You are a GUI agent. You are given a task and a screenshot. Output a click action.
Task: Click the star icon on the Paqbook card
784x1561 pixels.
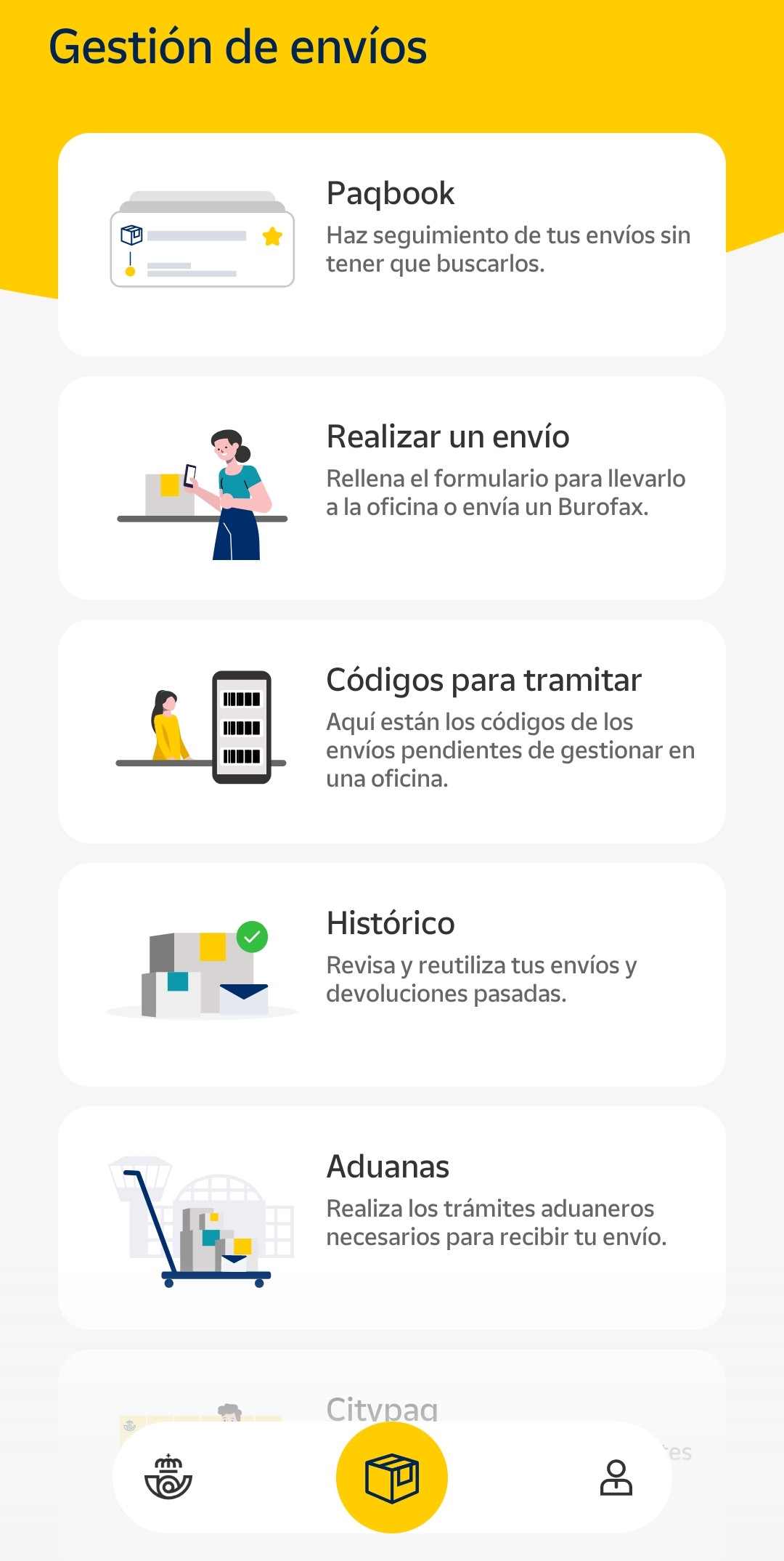click(x=272, y=235)
